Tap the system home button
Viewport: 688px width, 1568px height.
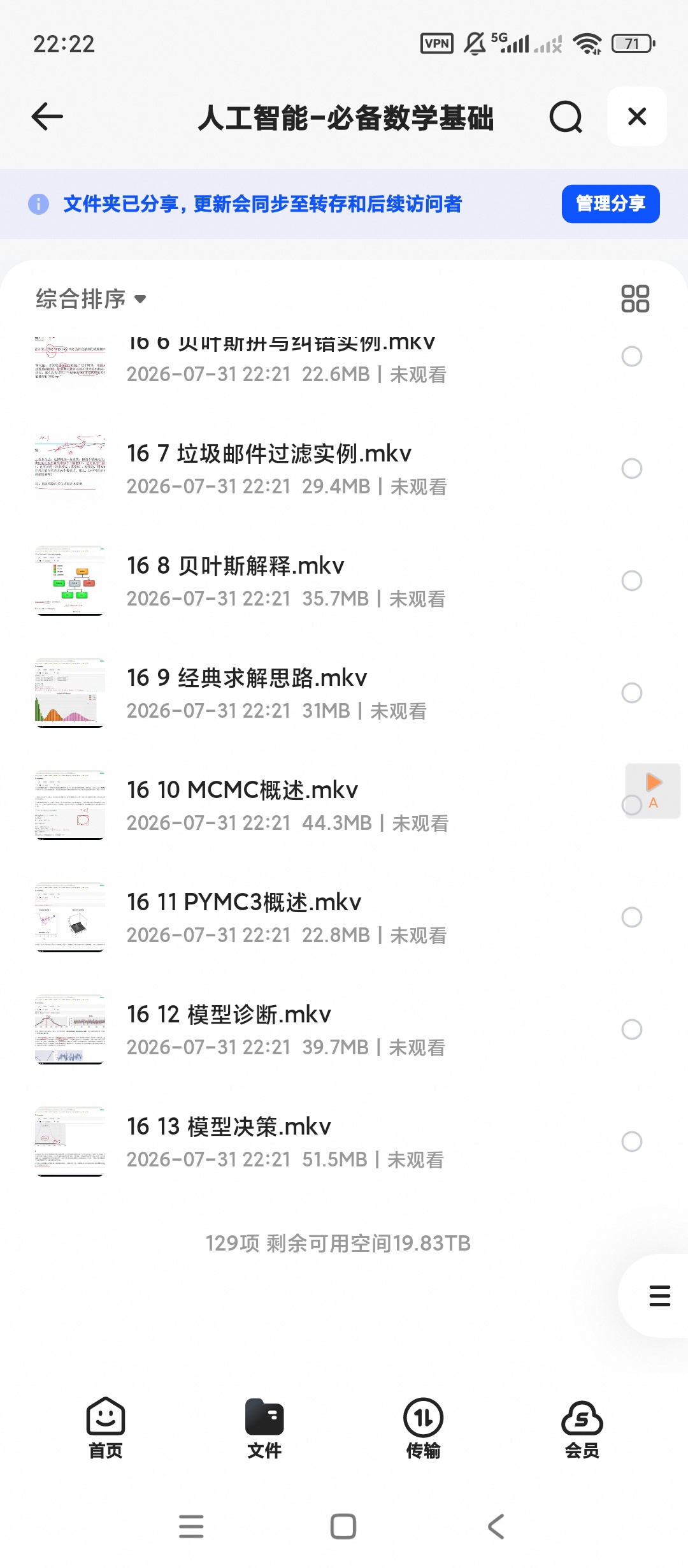pos(343,1527)
